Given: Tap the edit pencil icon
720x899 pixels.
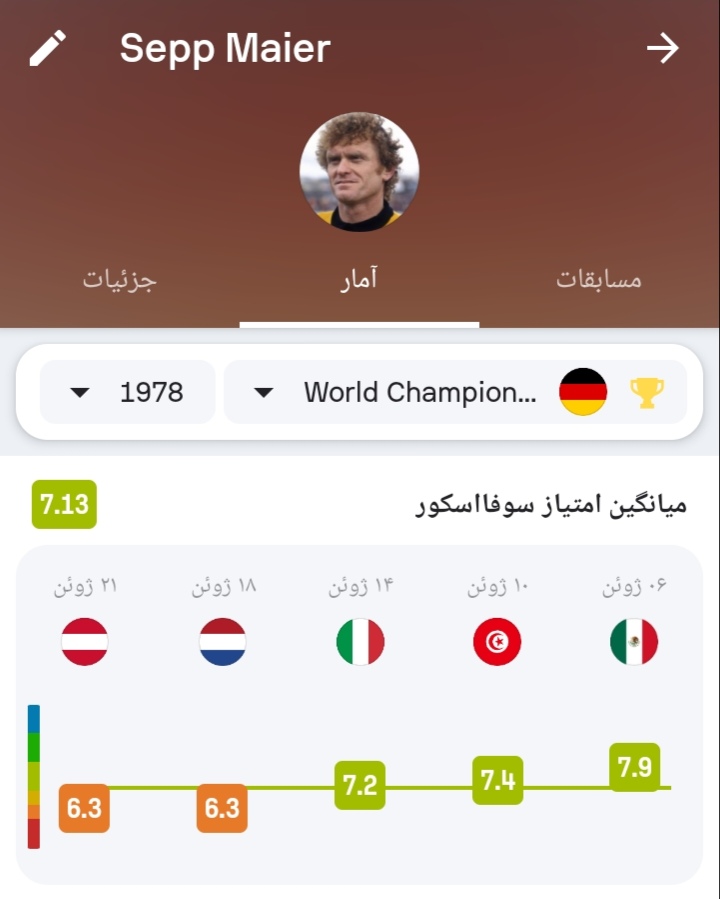Looking at the screenshot, I should point(47,48).
